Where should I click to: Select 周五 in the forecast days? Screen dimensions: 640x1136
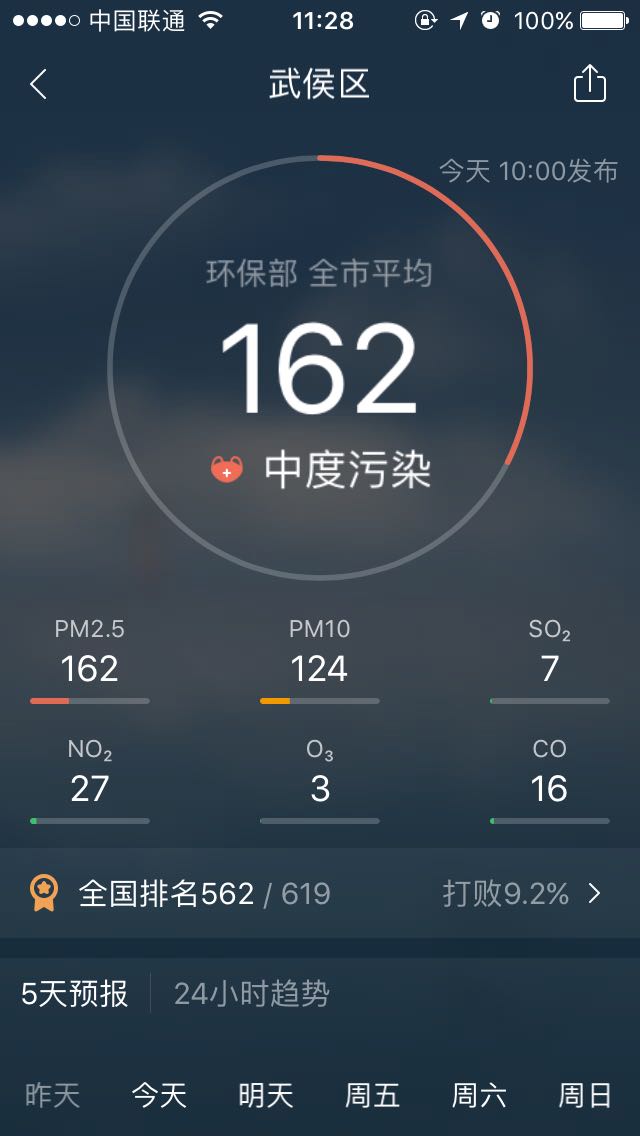[x=372, y=1096]
